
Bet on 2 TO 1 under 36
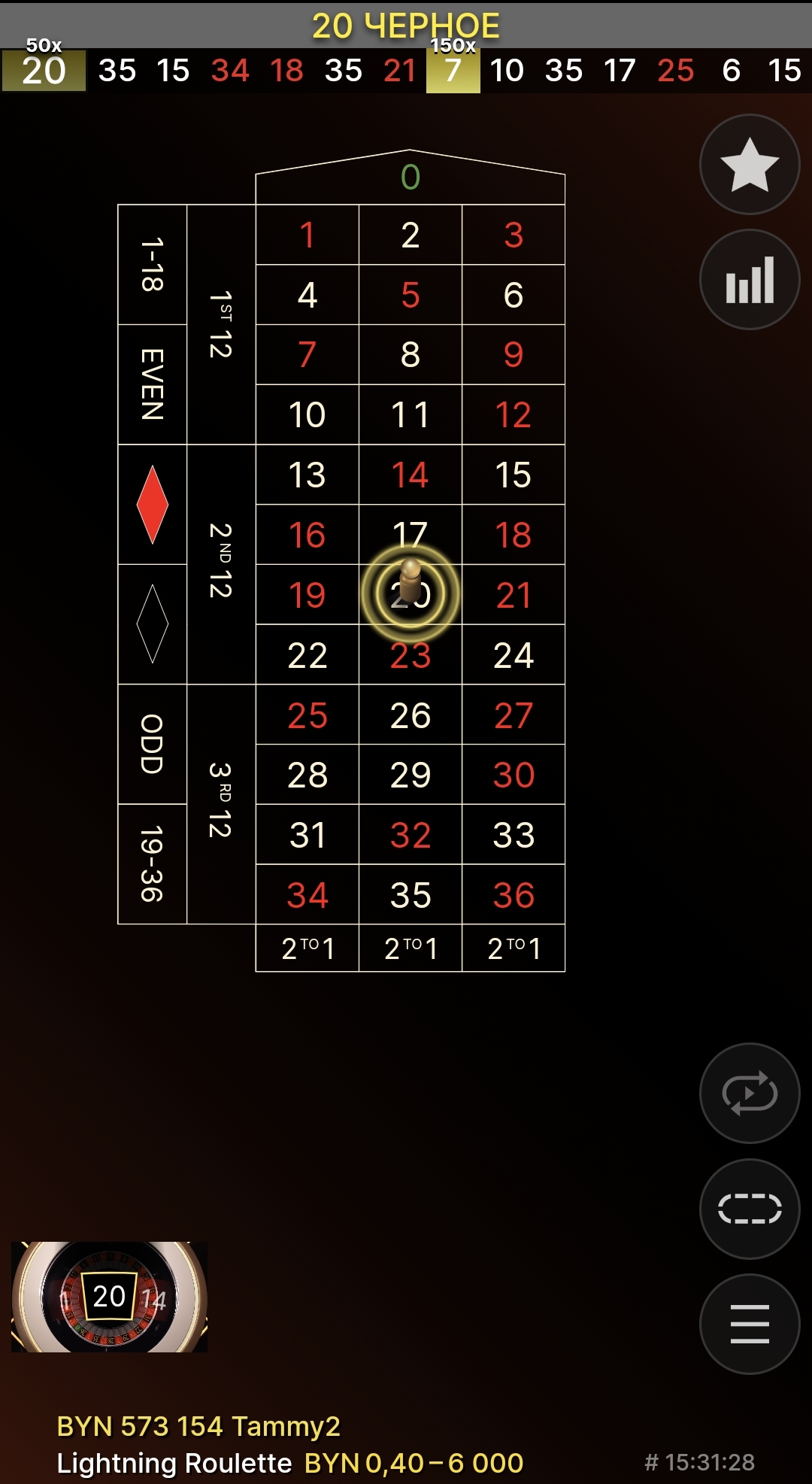(x=514, y=948)
